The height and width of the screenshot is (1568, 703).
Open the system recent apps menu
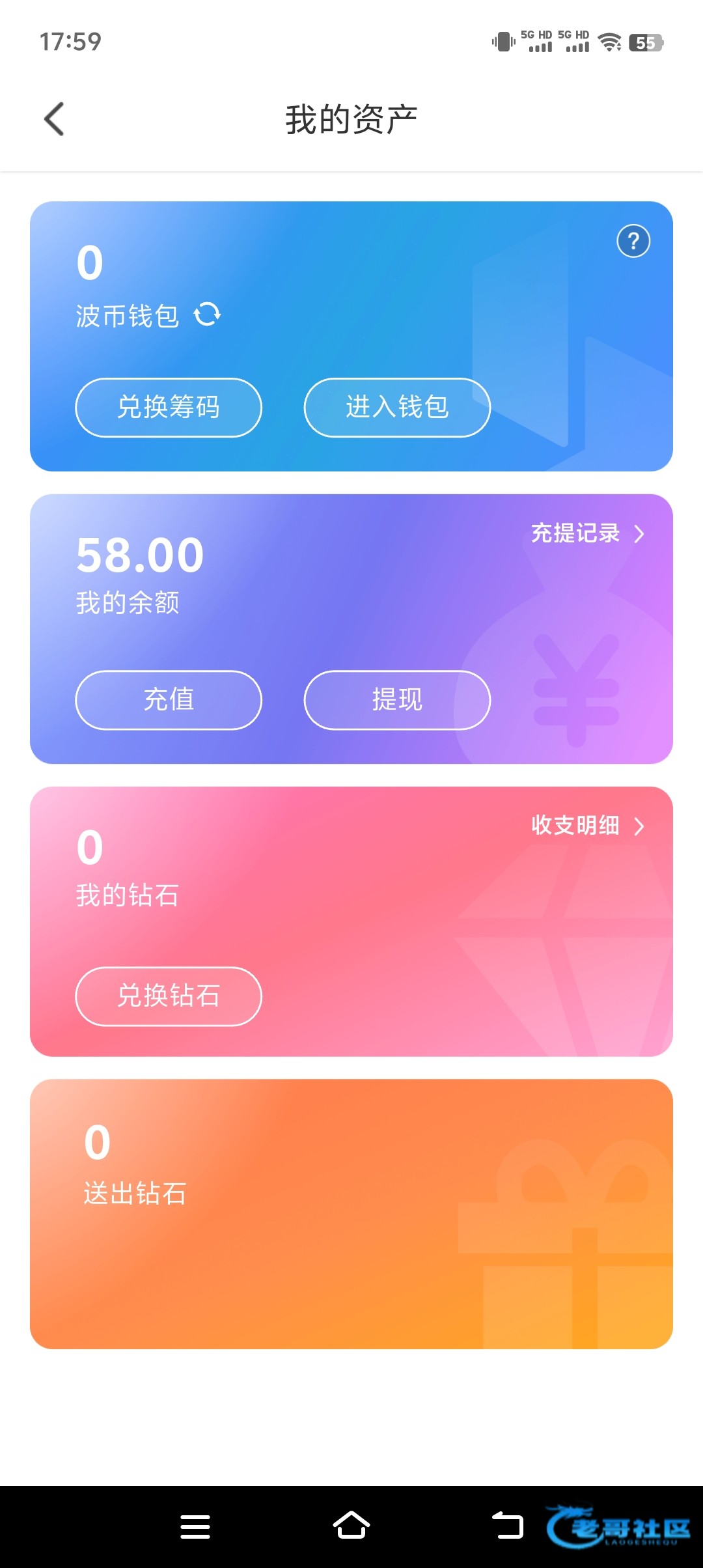[195, 1526]
